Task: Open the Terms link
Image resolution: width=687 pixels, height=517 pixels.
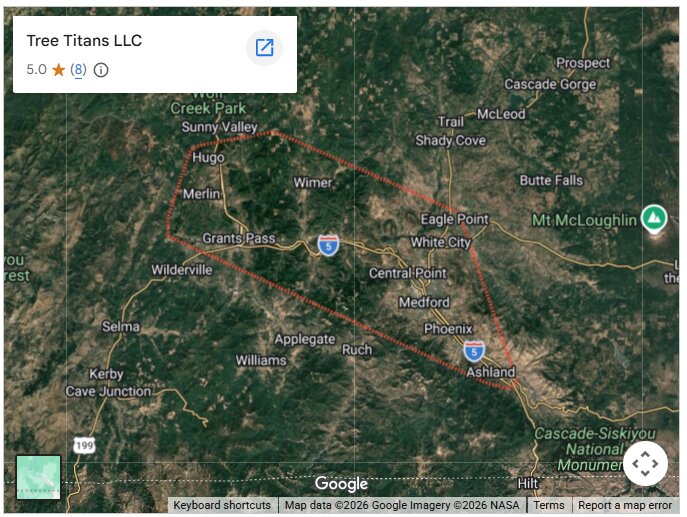Action: [549, 505]
